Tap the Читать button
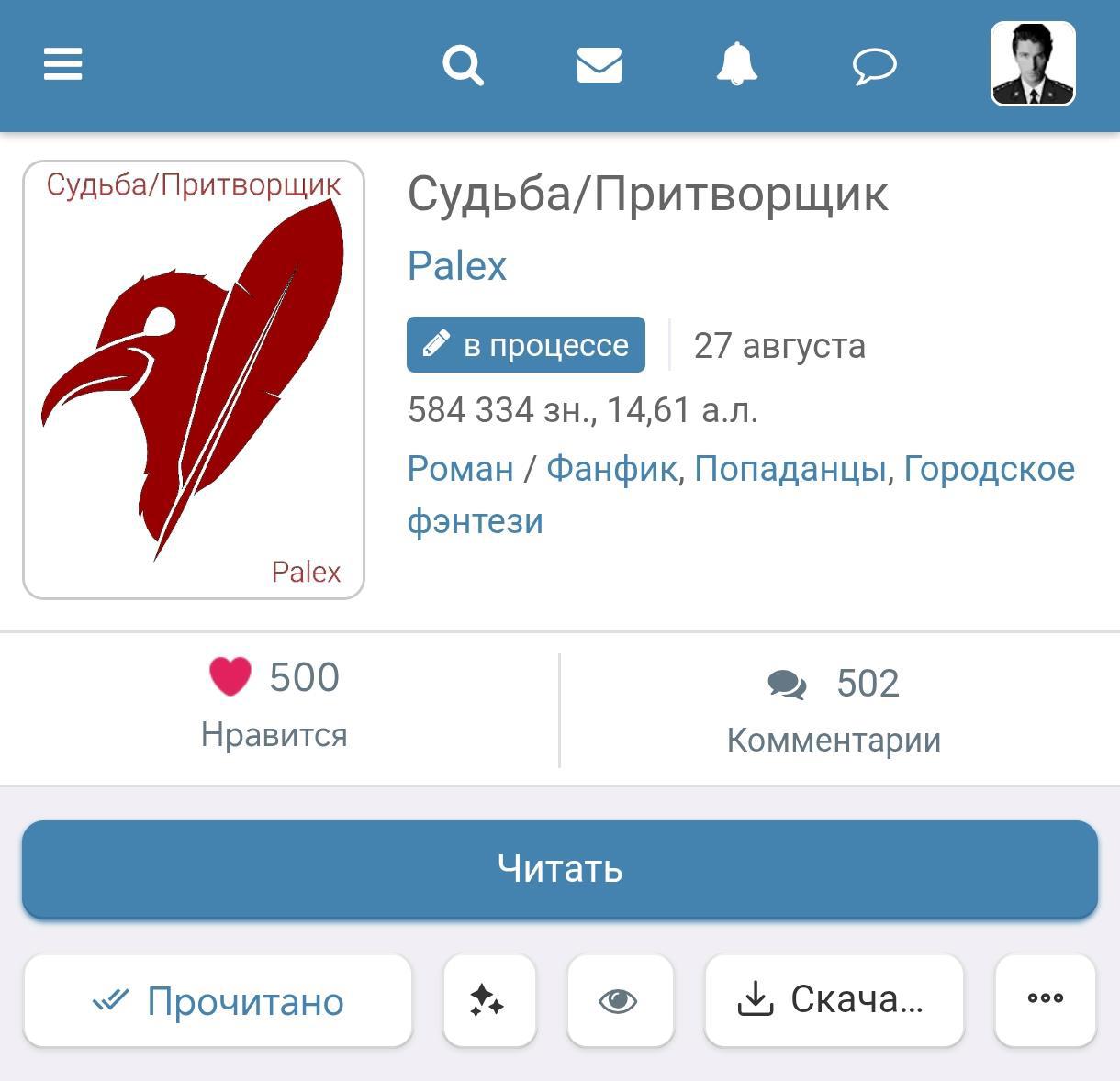 (x=560, y=868)
